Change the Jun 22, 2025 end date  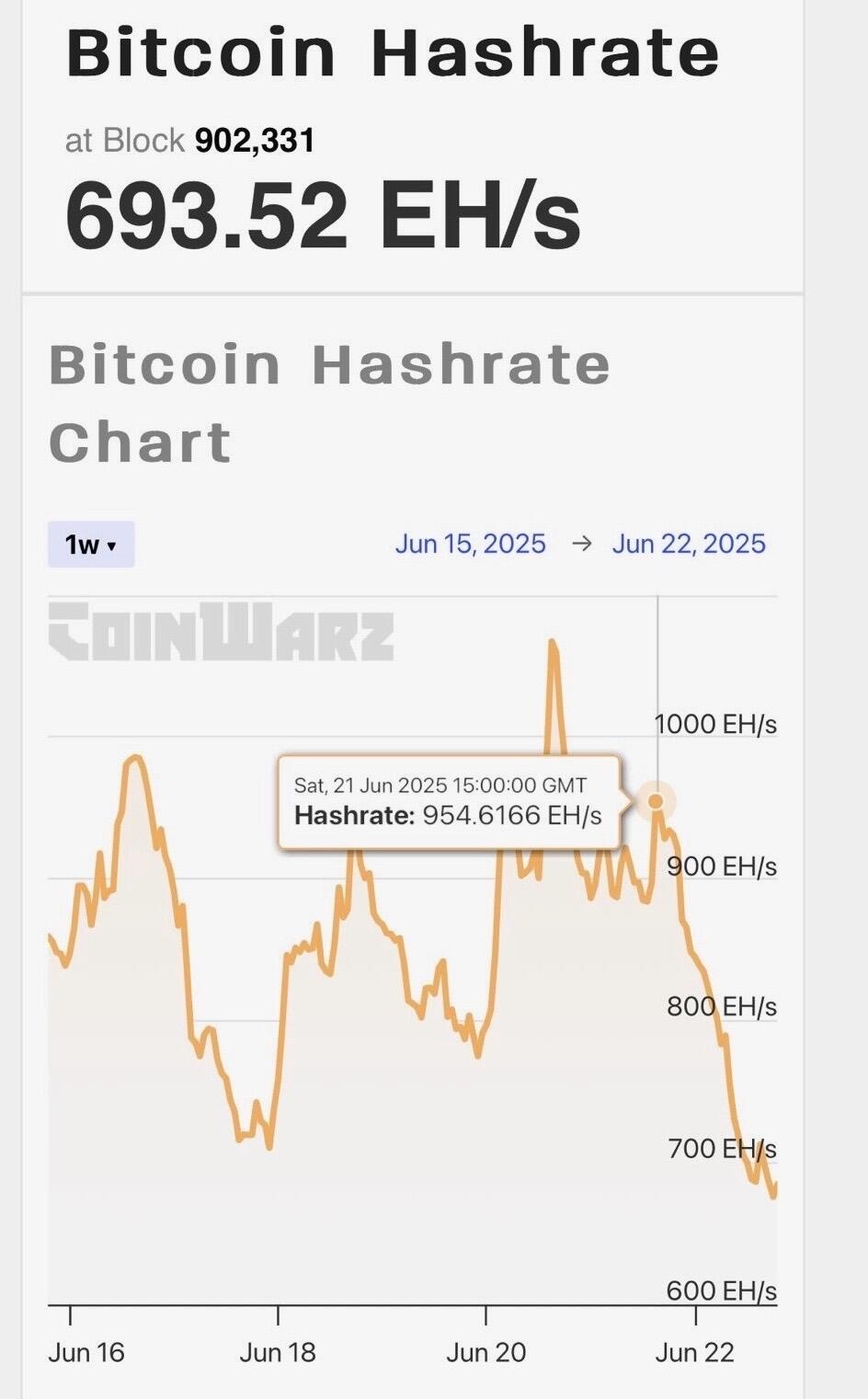point(689,544)
